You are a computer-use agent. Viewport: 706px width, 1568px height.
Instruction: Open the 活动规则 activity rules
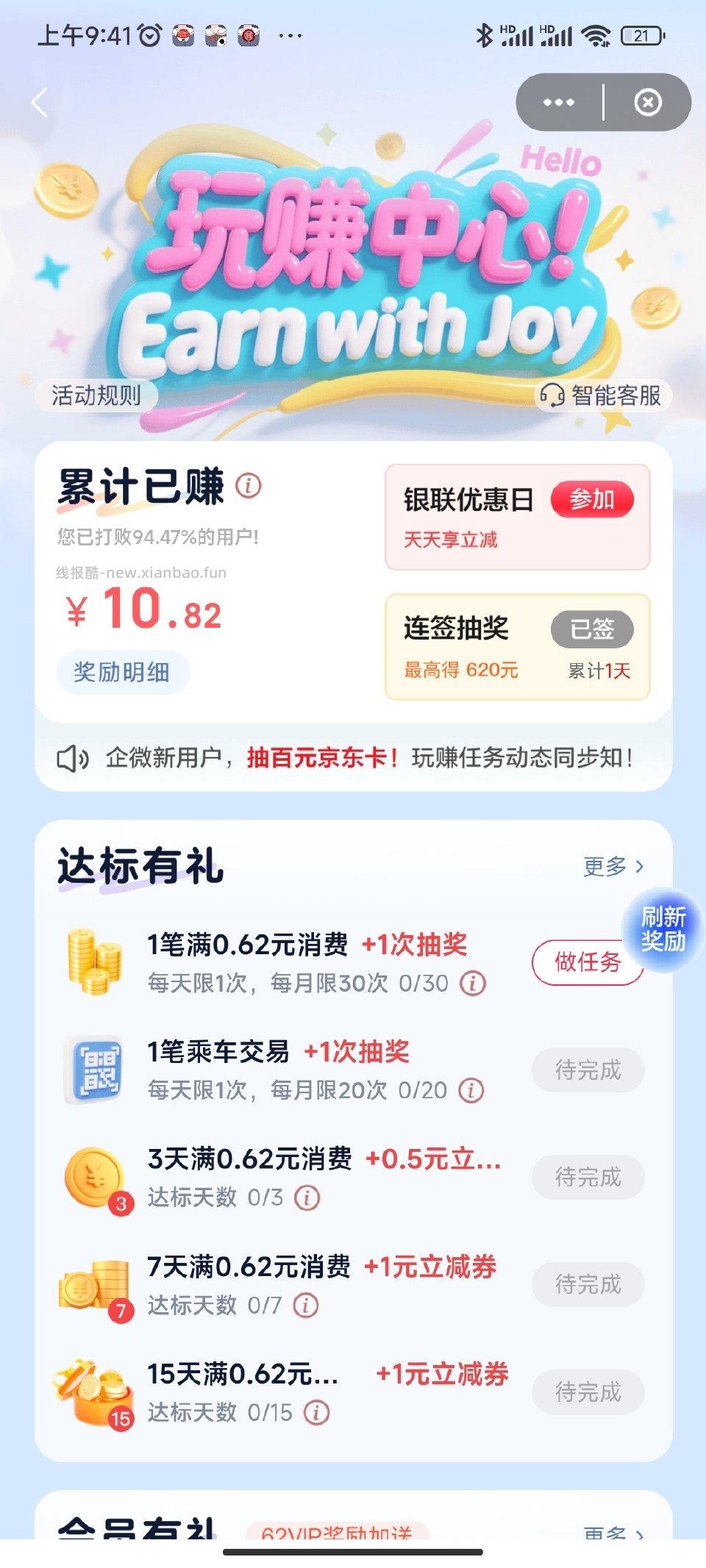tap(96, 397)
